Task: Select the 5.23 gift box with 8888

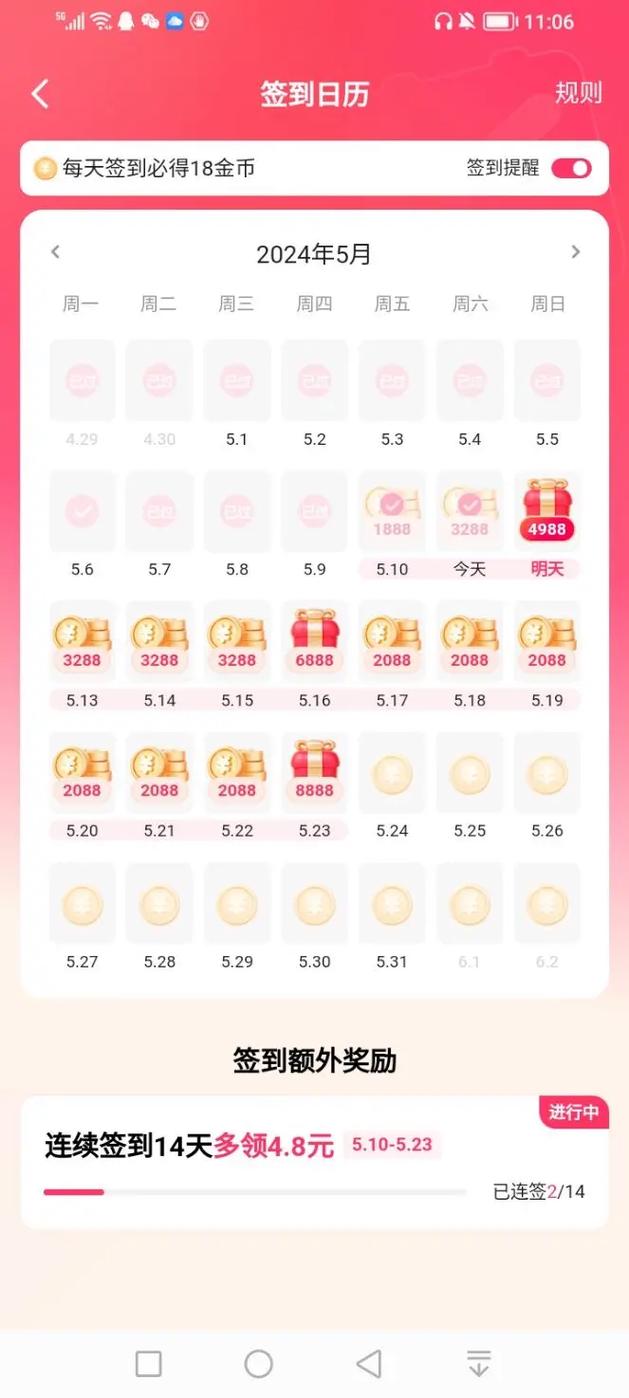Action: [315, 772]
